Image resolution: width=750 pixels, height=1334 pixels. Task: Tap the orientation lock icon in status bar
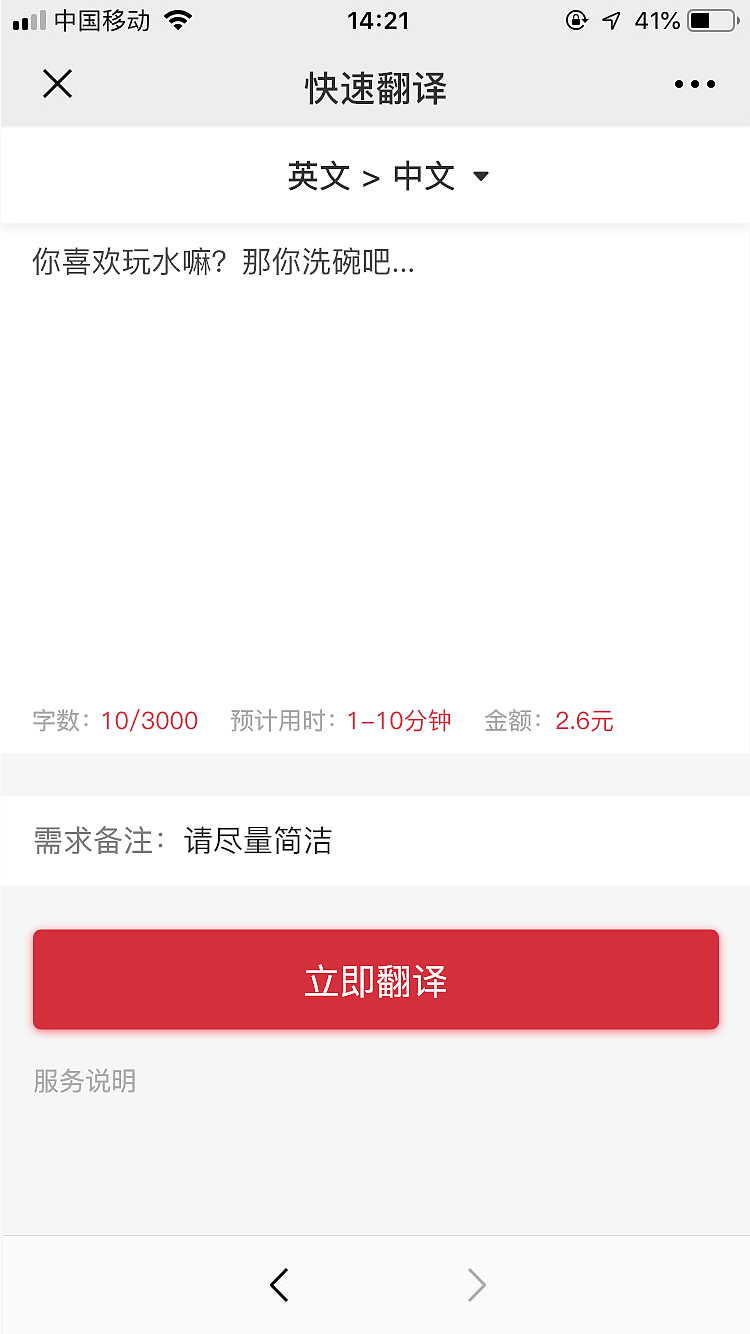[576, 19]
